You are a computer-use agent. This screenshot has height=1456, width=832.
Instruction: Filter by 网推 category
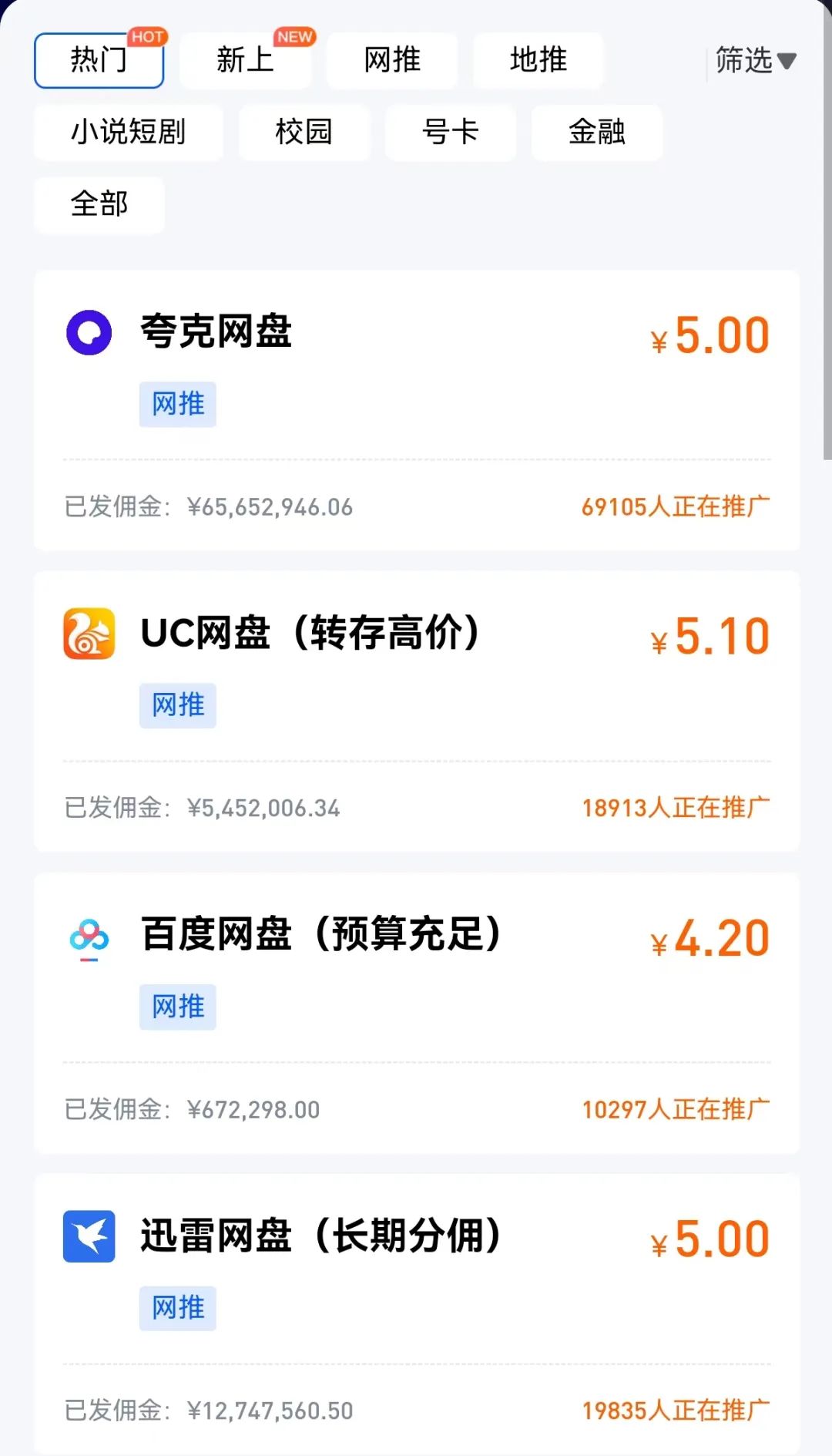[x=392, y=60]
